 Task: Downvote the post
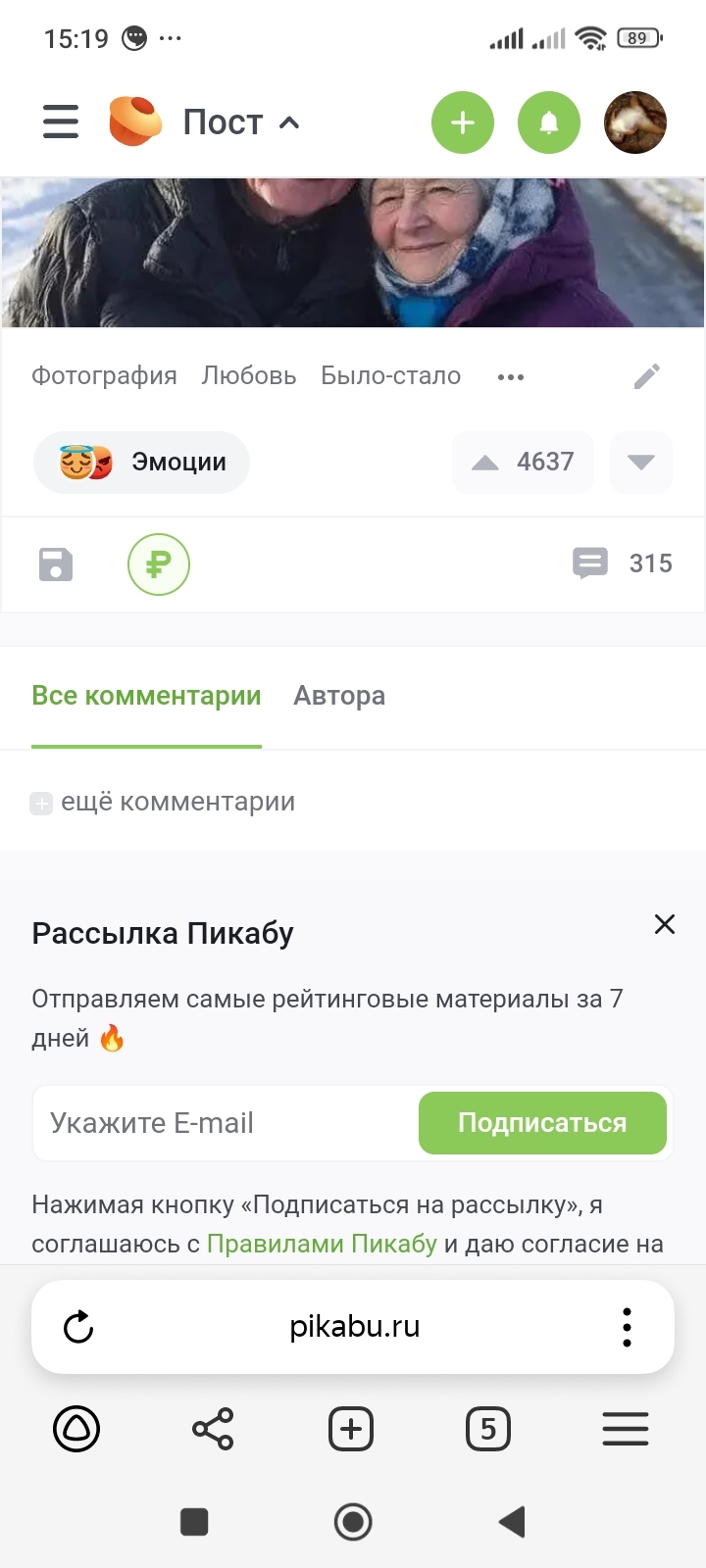641,463
